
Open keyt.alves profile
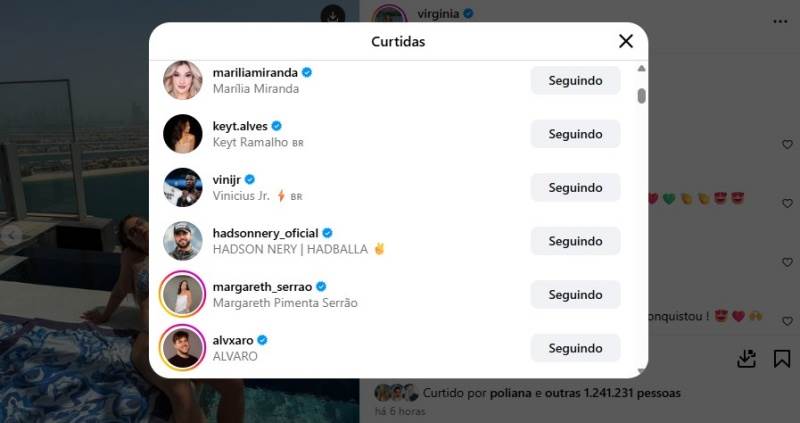(240, 126)
